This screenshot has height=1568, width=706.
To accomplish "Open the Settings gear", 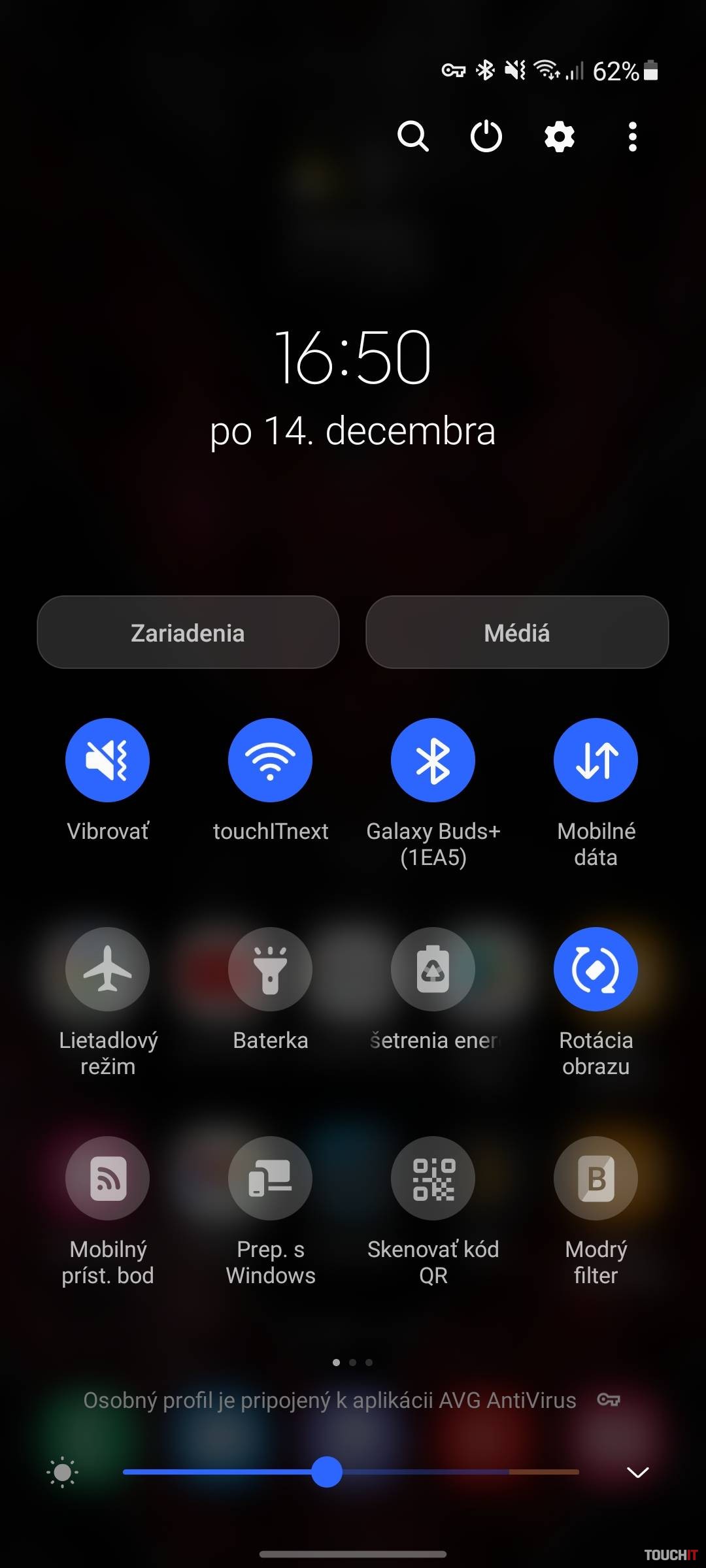I will point(560,137).
